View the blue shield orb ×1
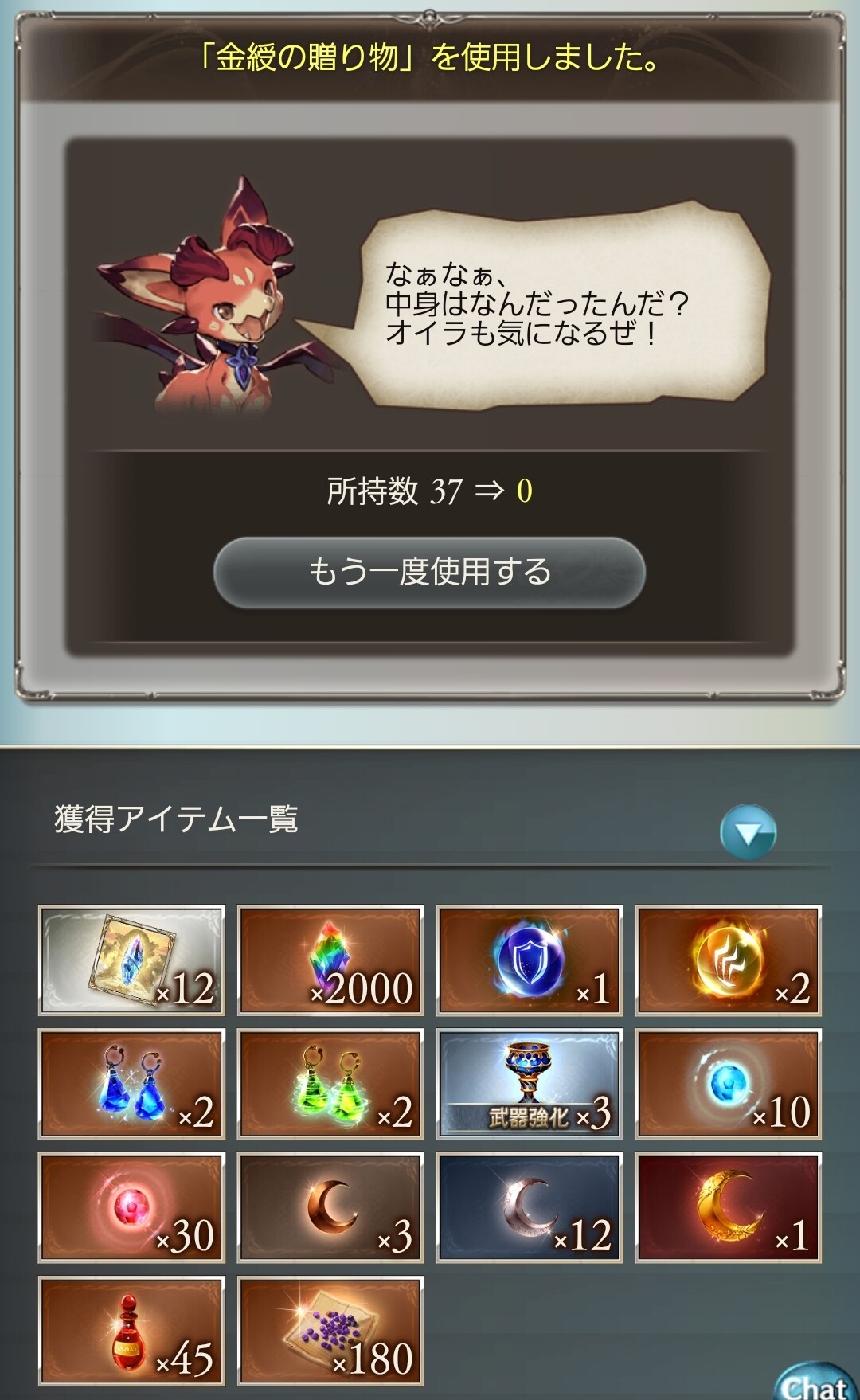The image size is (860, 1400). tap(529, 960)
